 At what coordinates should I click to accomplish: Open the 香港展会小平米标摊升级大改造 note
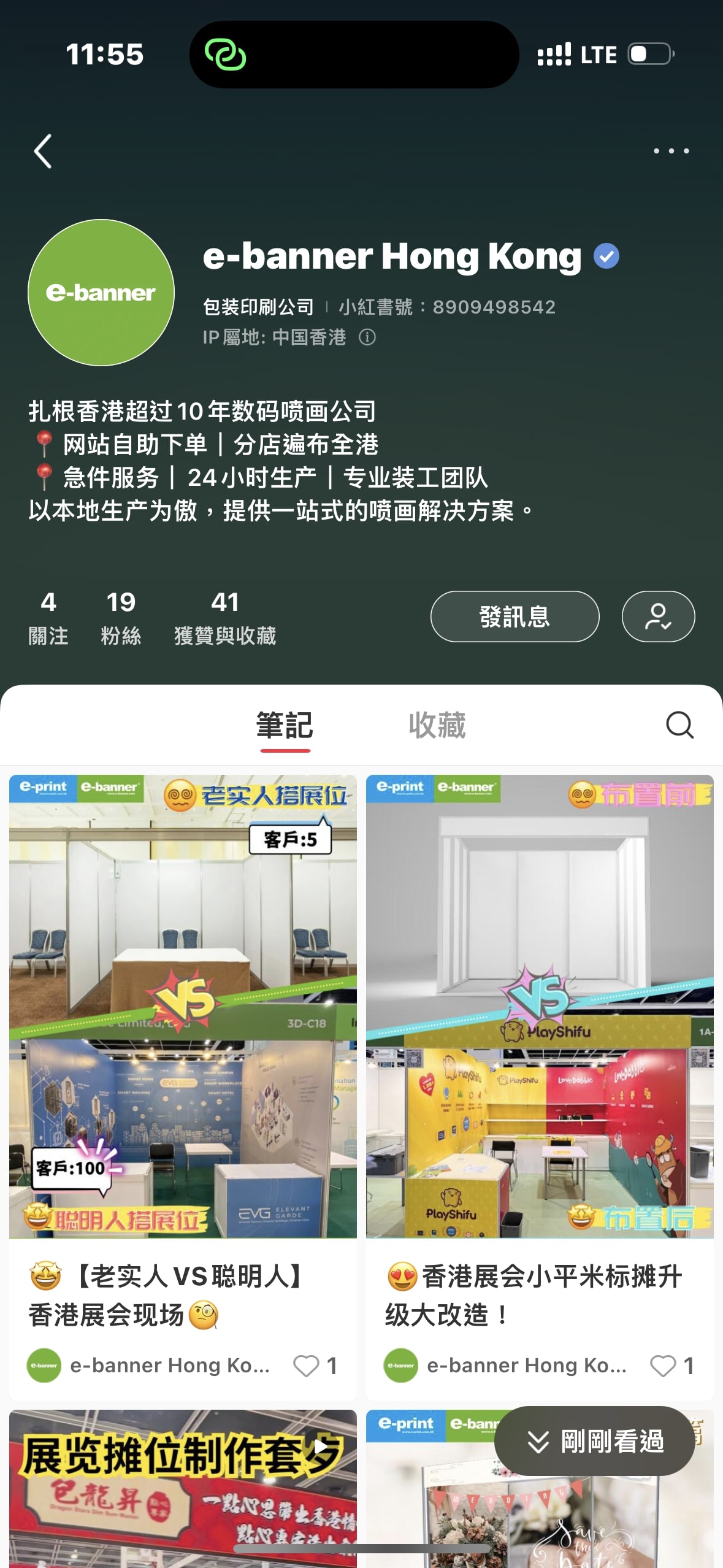coord(540,1006)
